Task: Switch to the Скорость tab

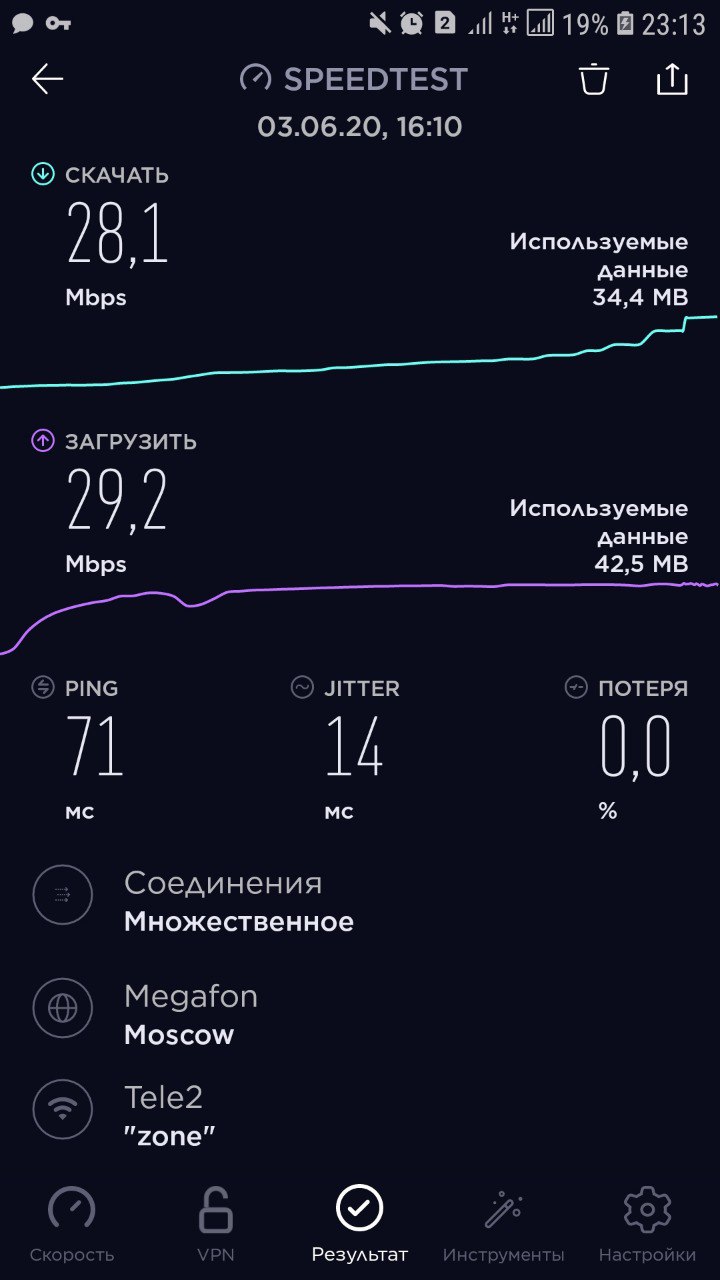Action: tap(72, 1224)
